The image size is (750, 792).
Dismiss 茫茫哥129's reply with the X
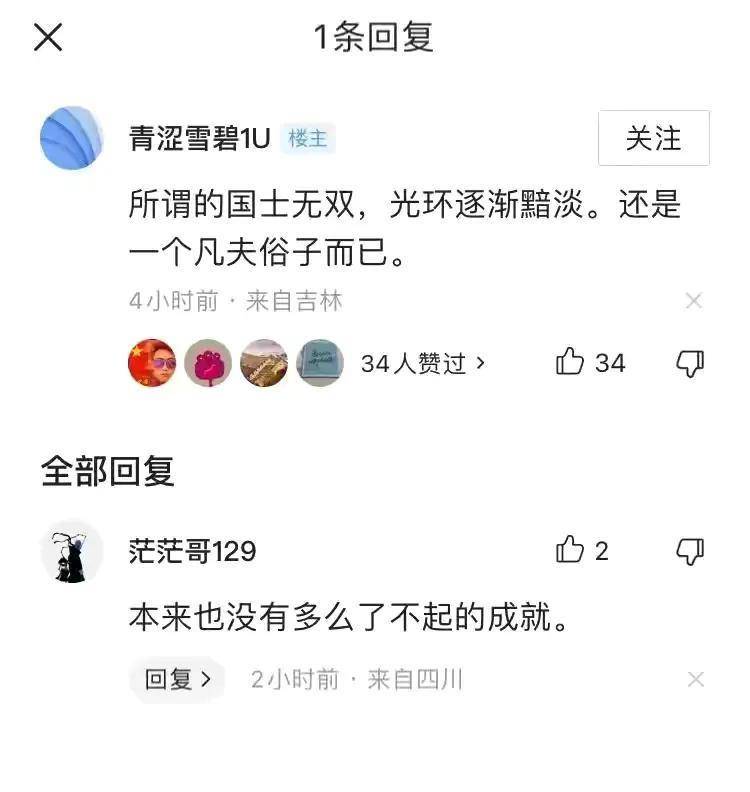point(696,680)
